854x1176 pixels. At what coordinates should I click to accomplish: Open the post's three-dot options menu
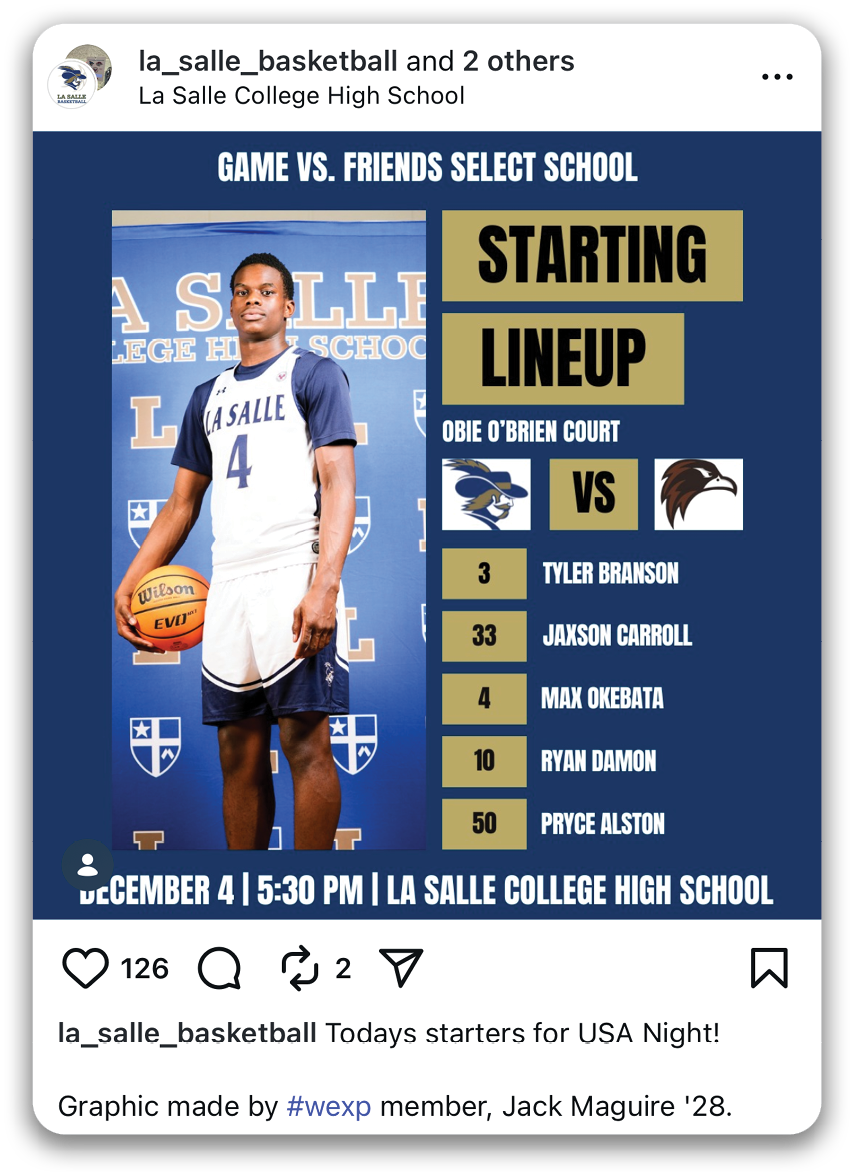click(x=777, y=77)
